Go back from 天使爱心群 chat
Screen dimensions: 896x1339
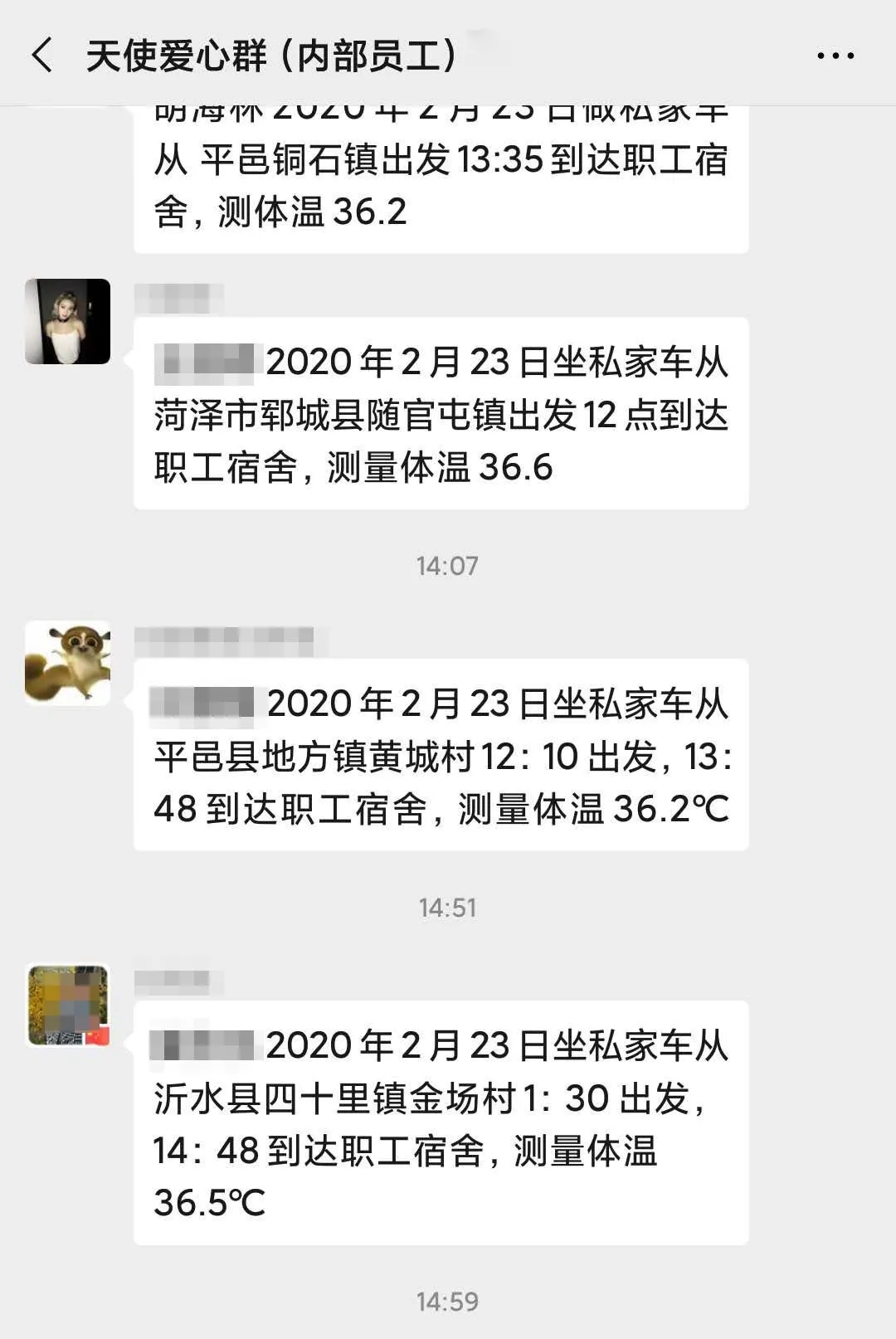click(x=41, y=56)
